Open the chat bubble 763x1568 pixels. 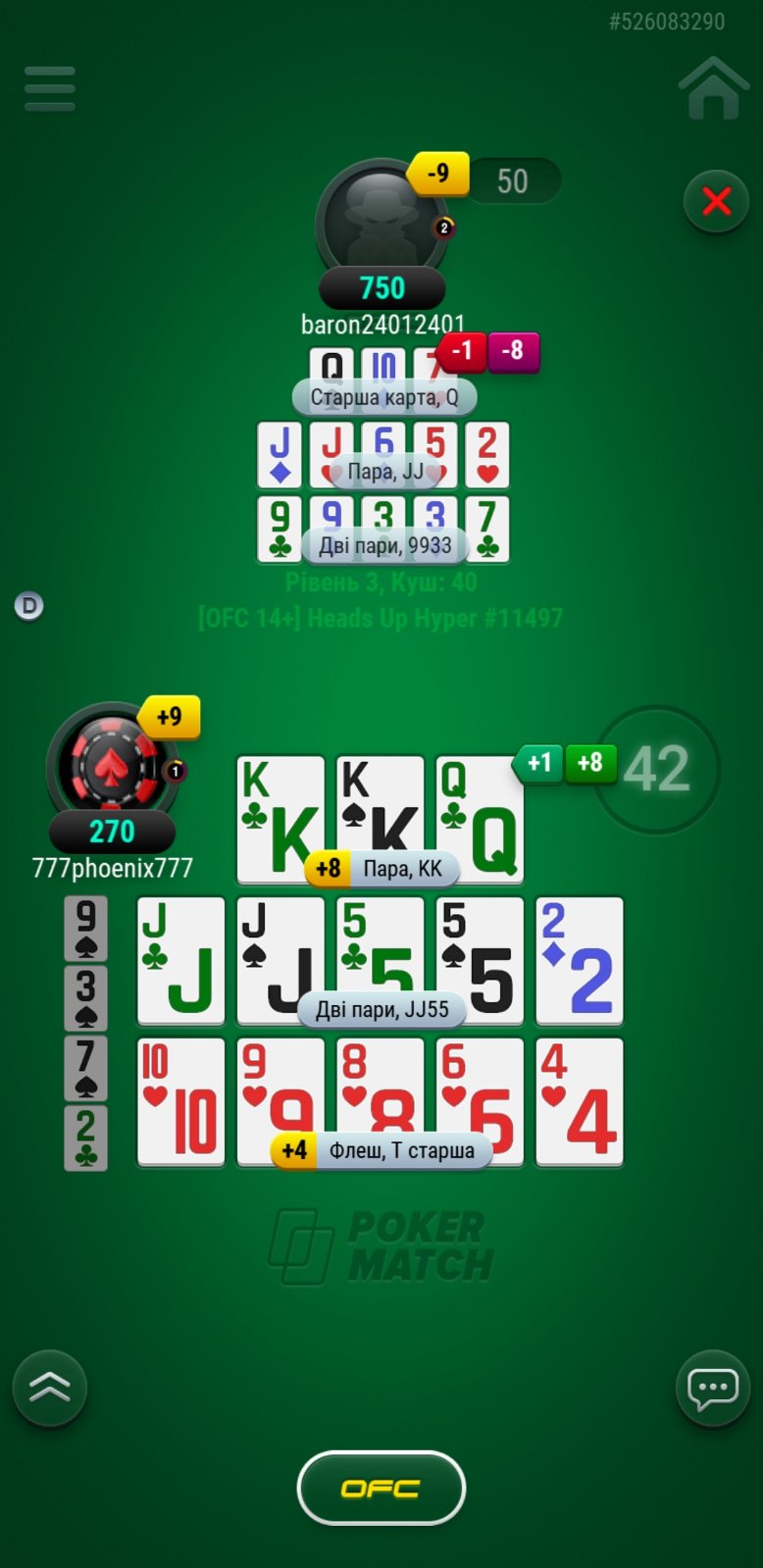pyautogui.click(x=713, y=1389)
